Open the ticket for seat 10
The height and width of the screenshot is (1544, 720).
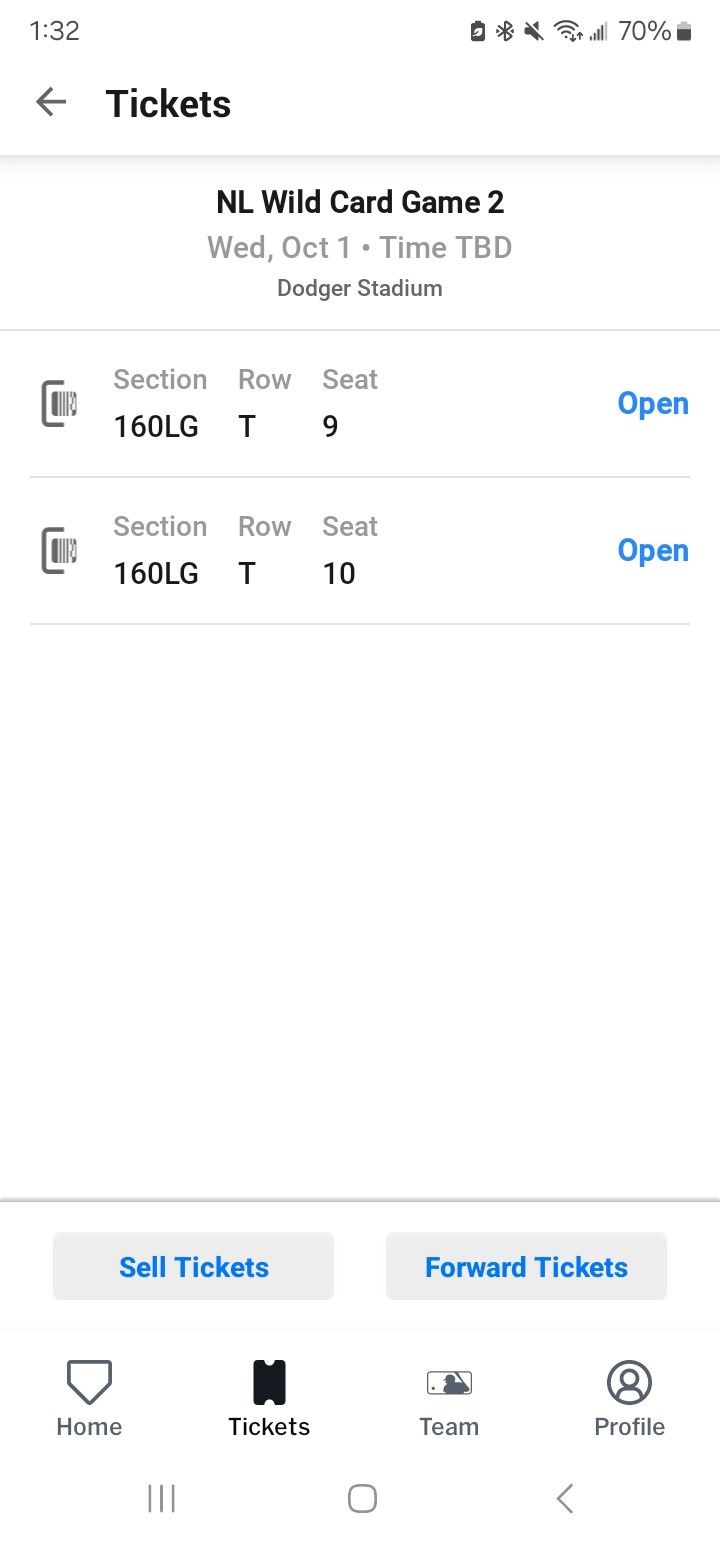pos(652,551)
